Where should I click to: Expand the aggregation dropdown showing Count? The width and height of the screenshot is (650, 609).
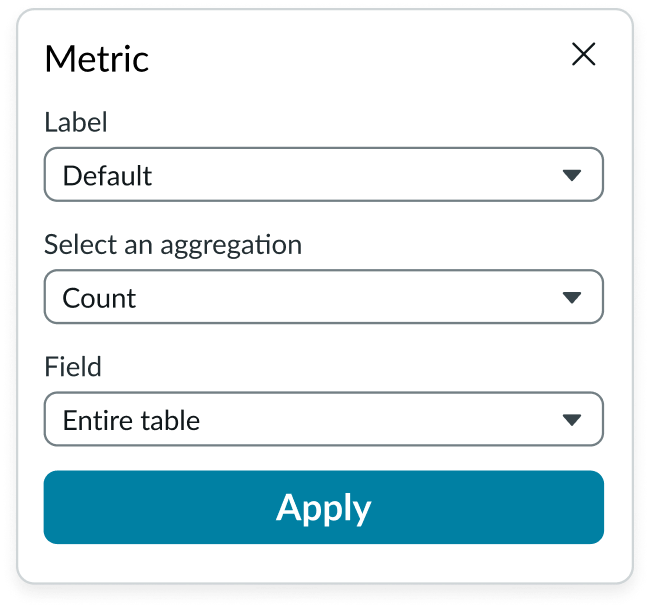click(x=323, y=297)
